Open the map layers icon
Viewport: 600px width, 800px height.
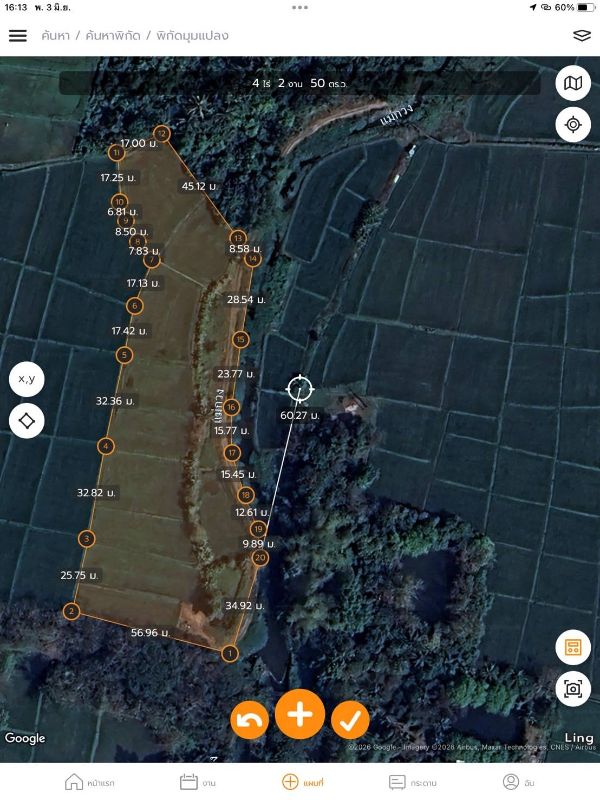tap(582, 36)
